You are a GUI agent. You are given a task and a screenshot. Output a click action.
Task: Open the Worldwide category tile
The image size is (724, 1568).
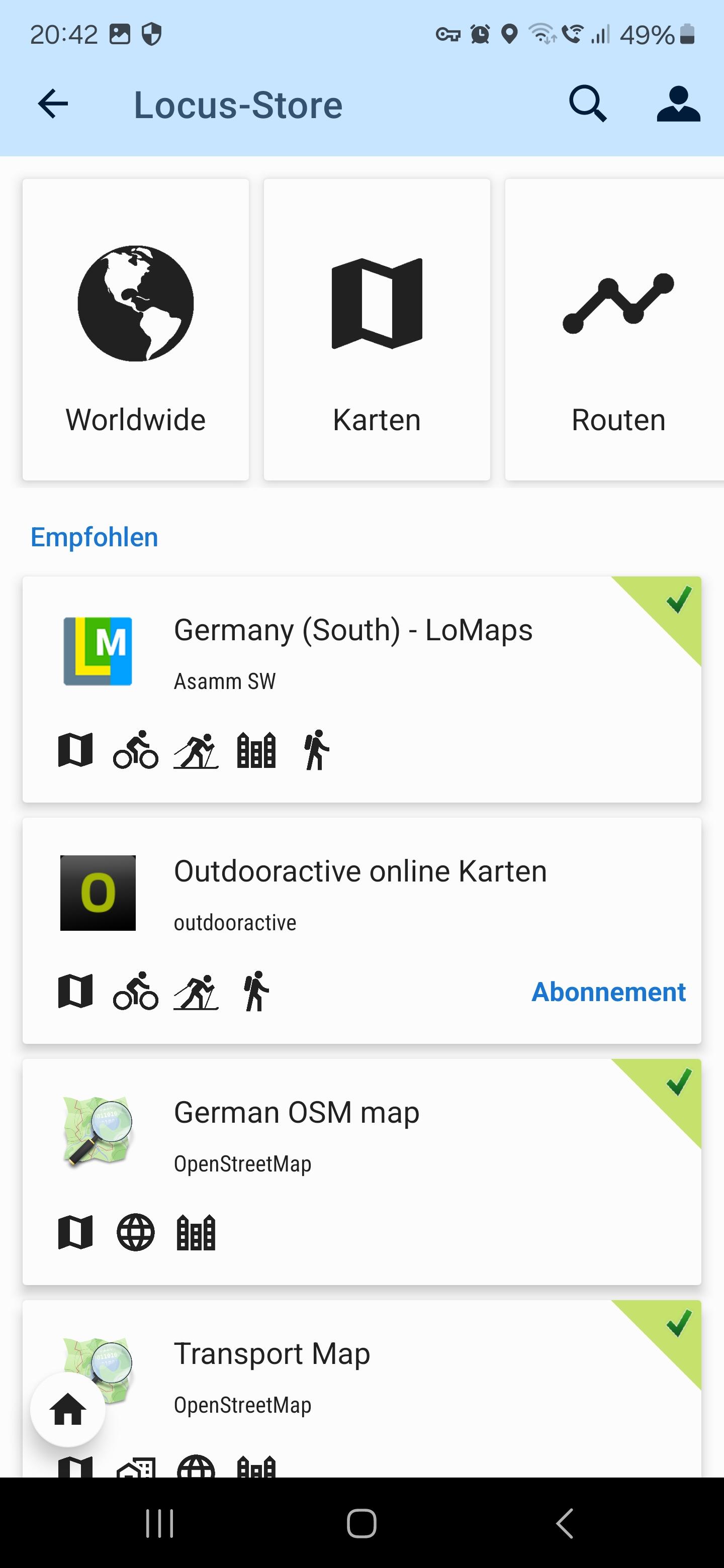[x=136, y=329]
